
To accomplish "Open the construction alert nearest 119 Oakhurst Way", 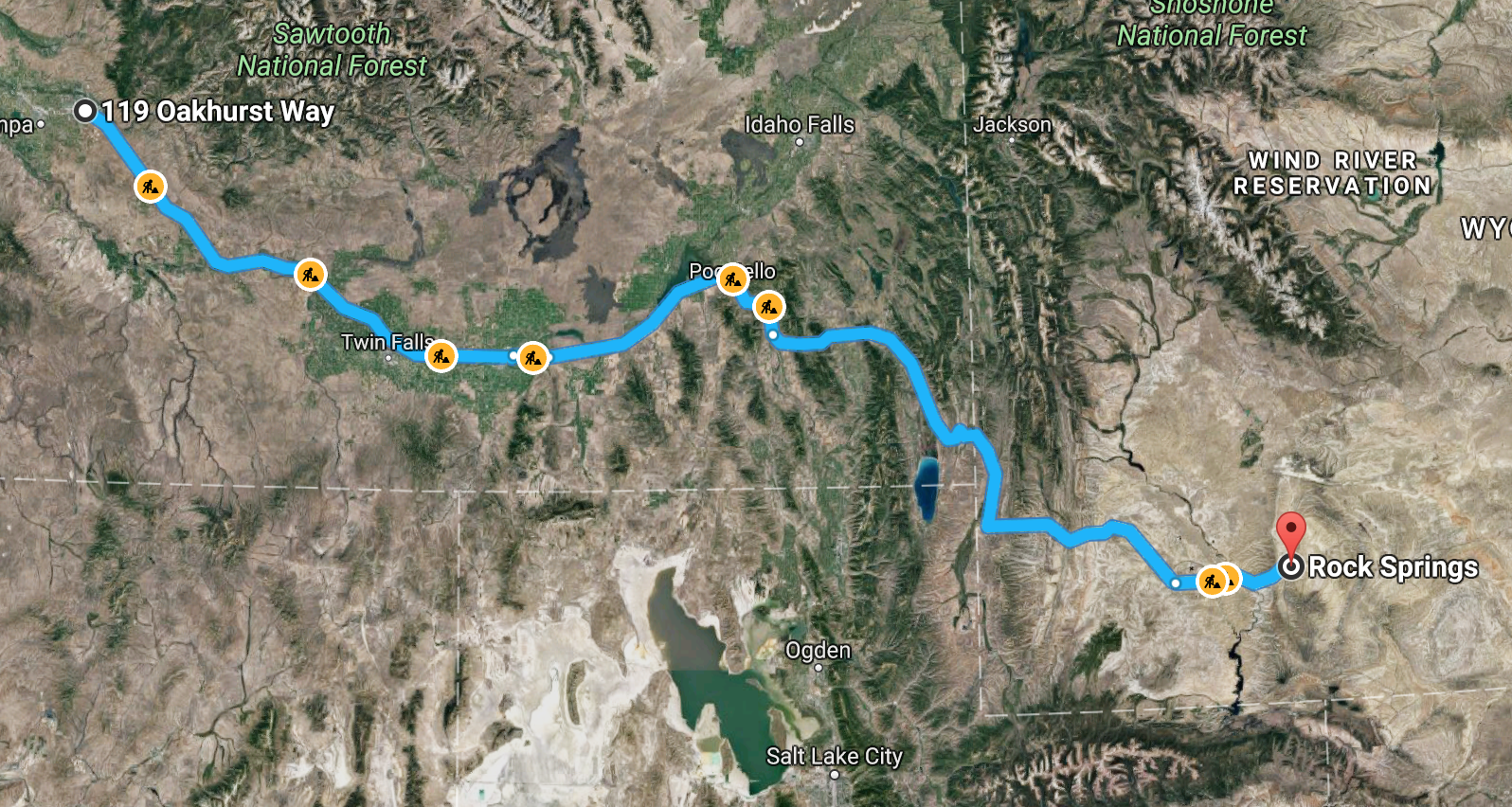I will [150, 187].
